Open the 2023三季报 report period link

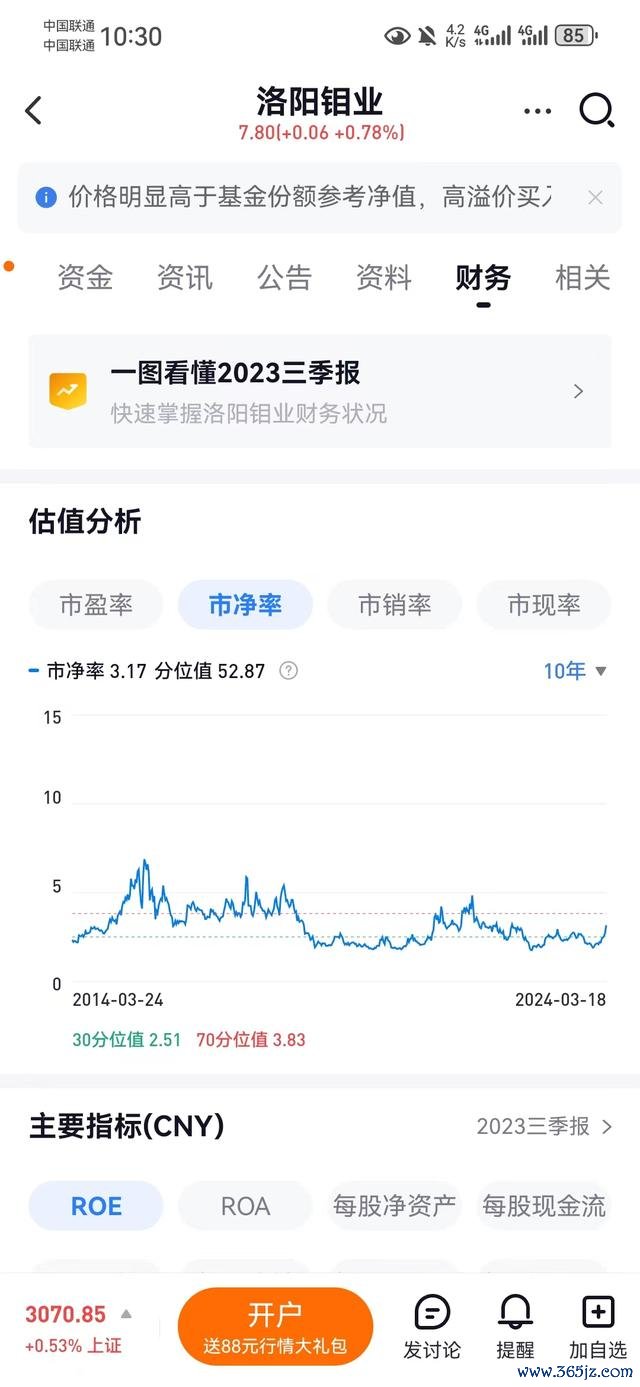click(x=545, y=1127)
